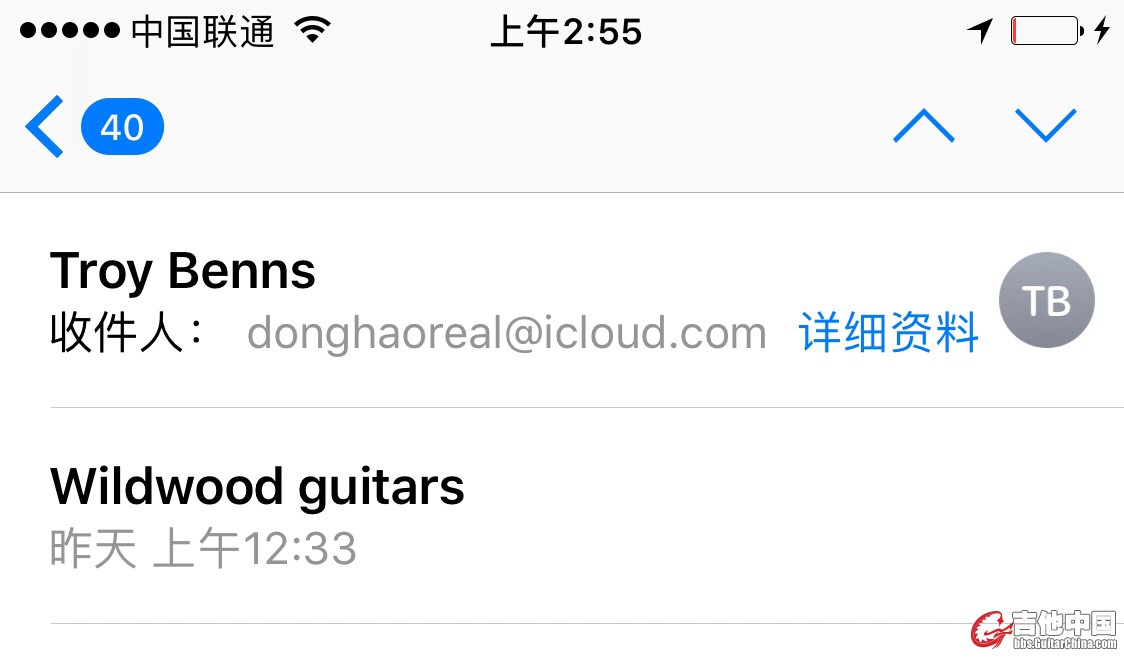Jump to the next email with down arrow
The image size is (1124, 659).
(x=1045, y=127)
